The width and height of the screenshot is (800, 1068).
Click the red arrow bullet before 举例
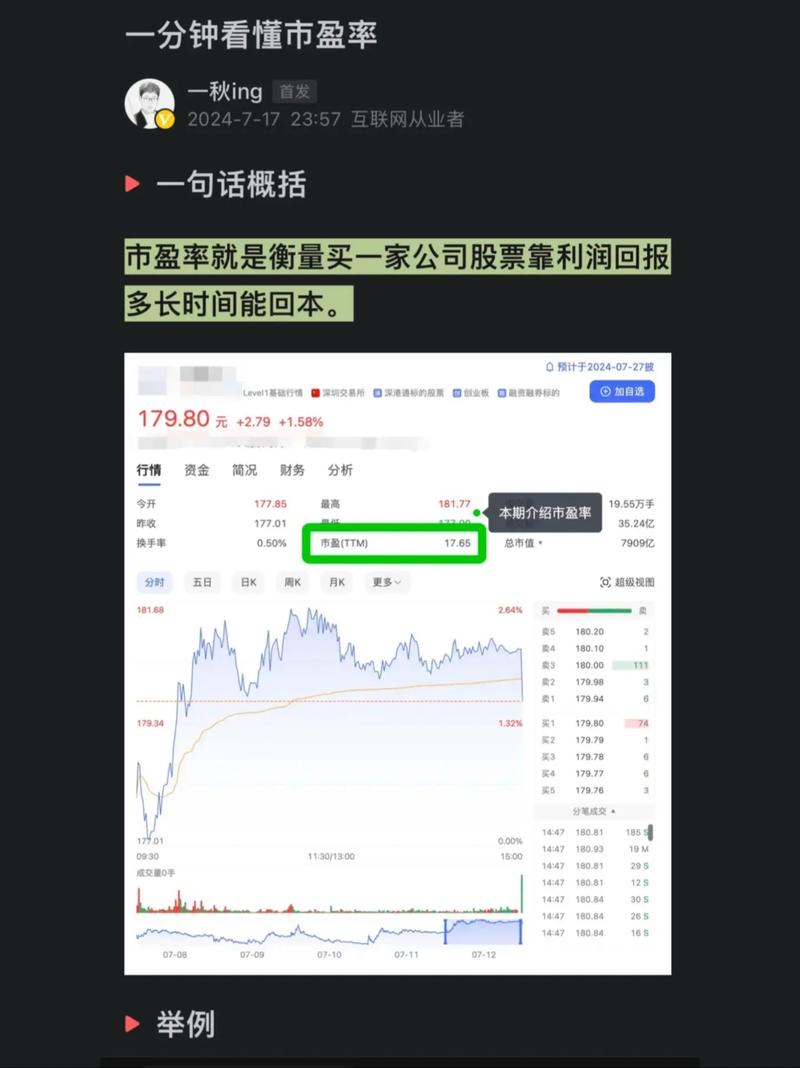(x=134, y=1023)
